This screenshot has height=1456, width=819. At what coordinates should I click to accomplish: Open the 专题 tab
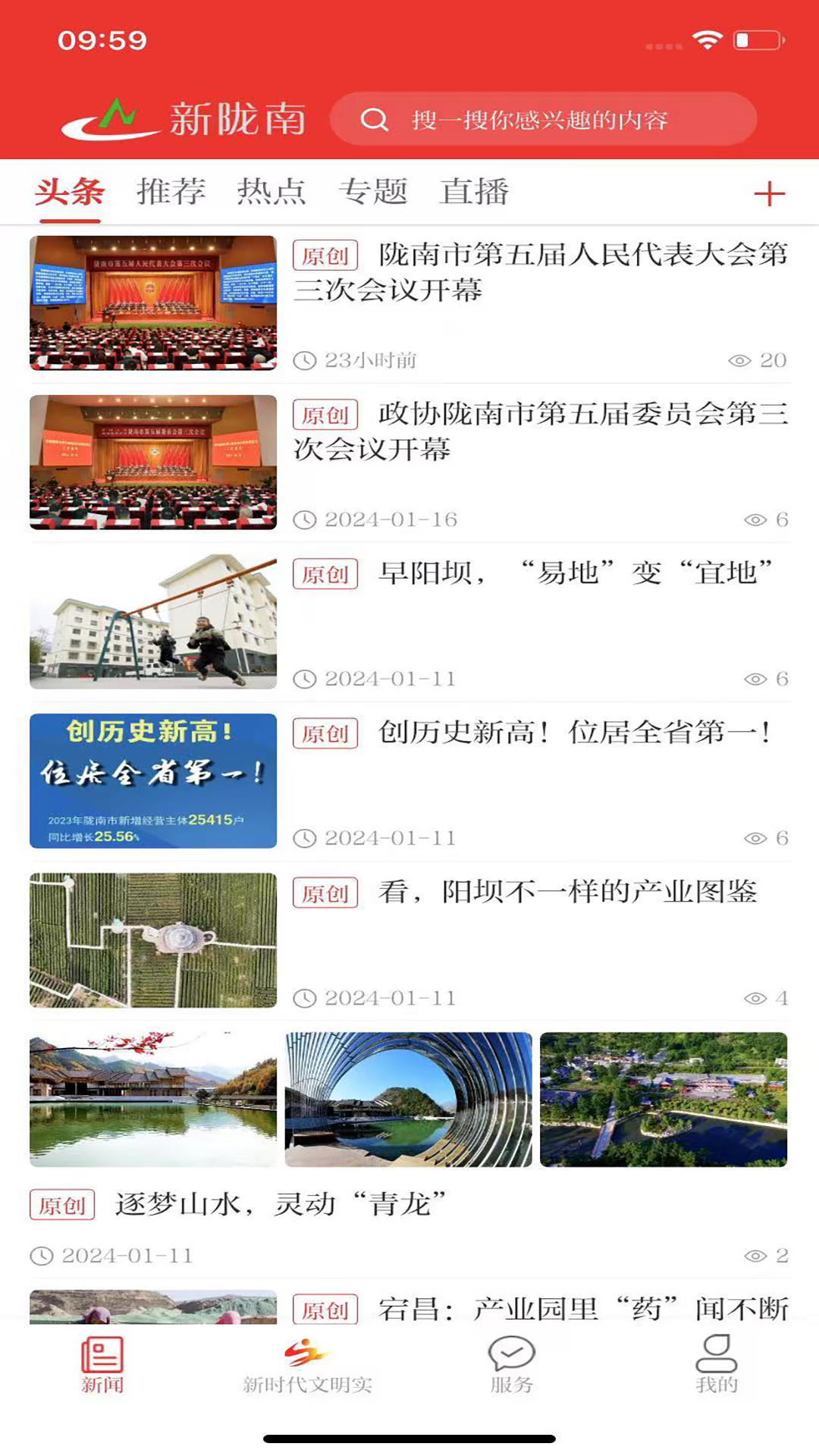click(x=373, y=192)
